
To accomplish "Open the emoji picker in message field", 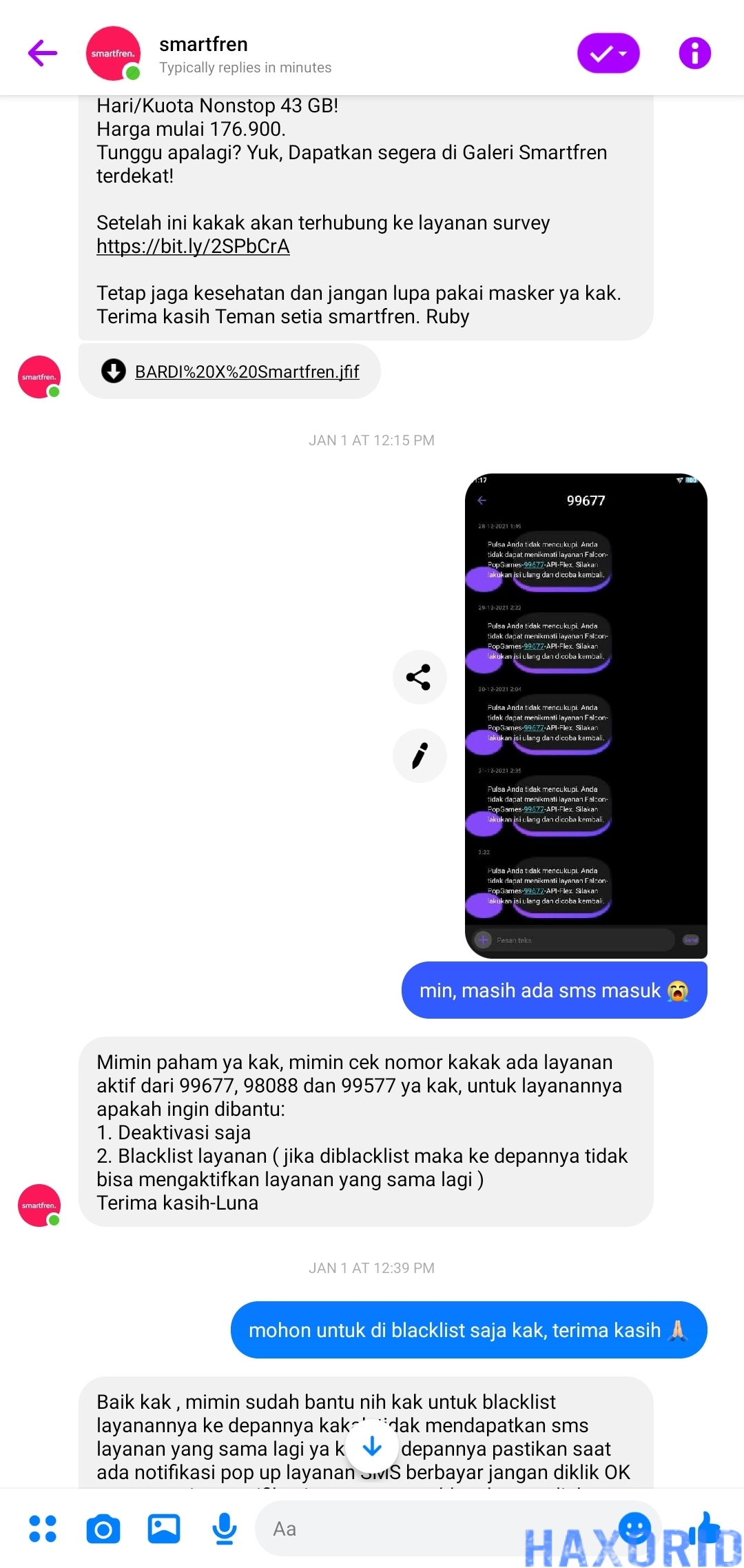I will click(634, 1527).
